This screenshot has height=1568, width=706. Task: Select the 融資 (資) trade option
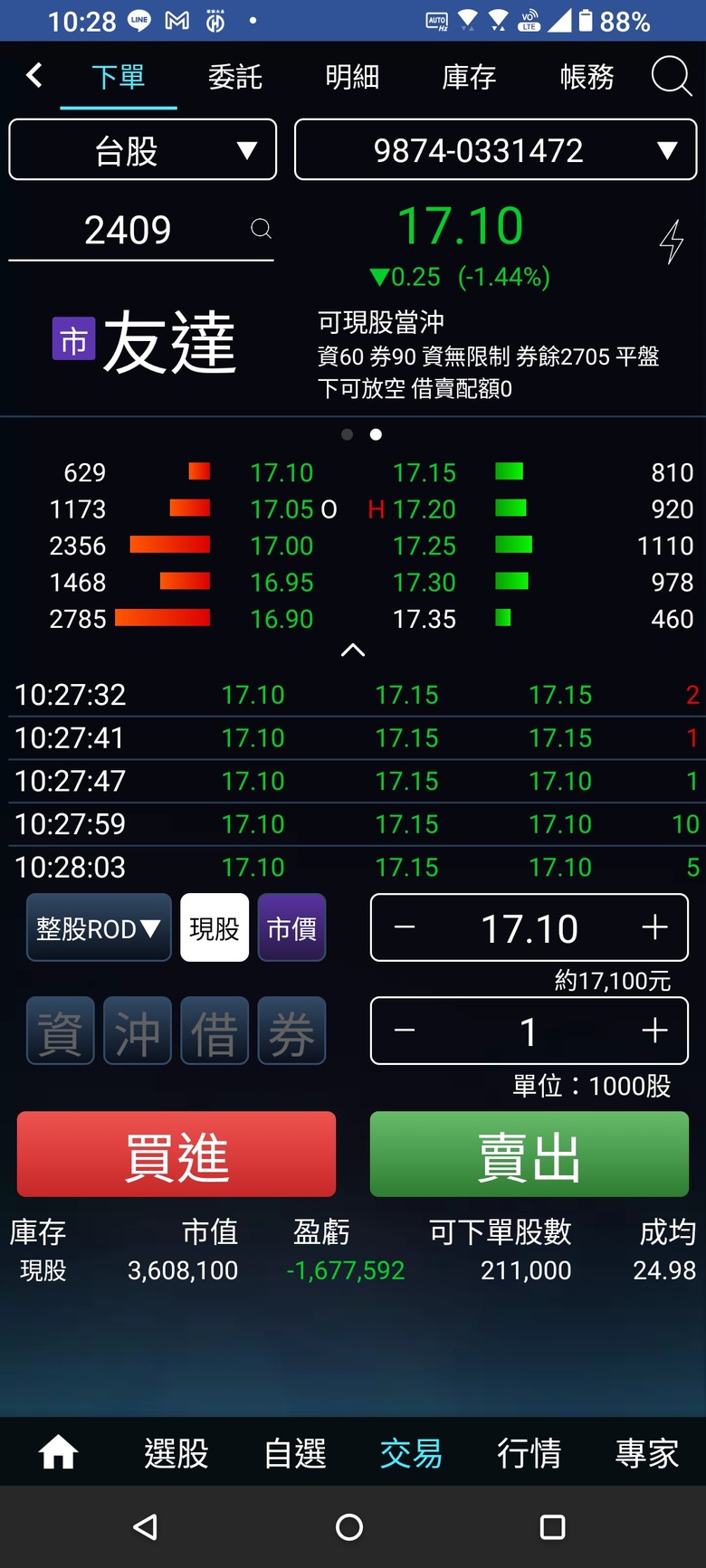click(x=61, y=1031)
